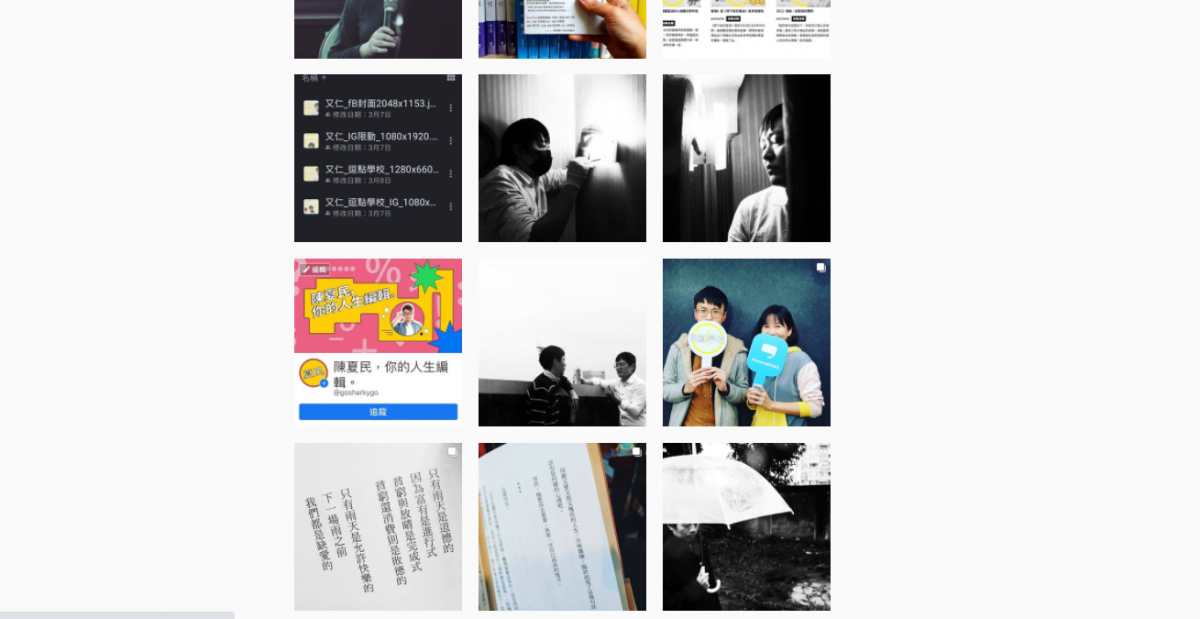Open the post of two people holding signs
The height and width of the screenshot is (619, 1200).
point(746,342)
